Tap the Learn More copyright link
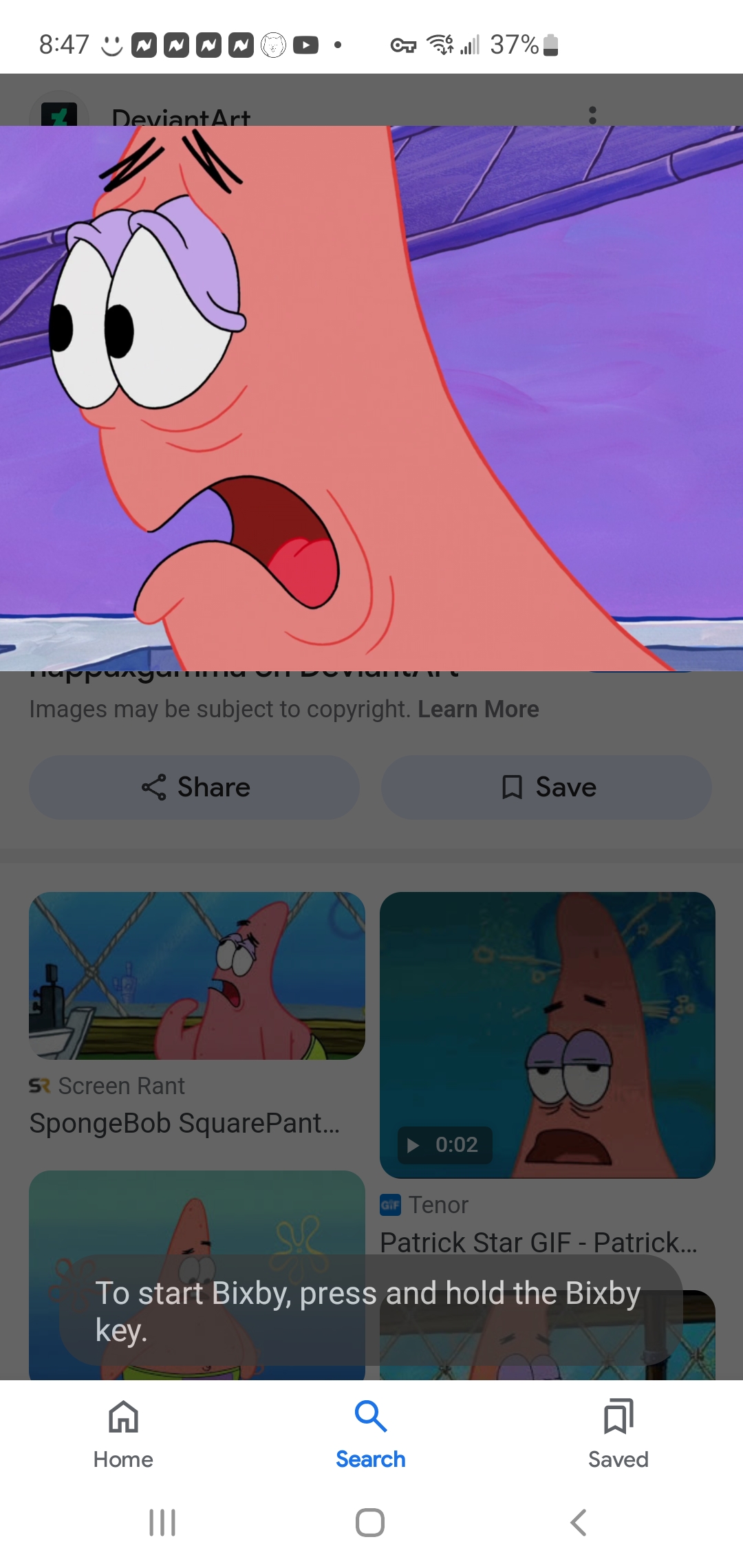Image resolution: width=743 pixels, height=1568 pixels. [478, 709]
